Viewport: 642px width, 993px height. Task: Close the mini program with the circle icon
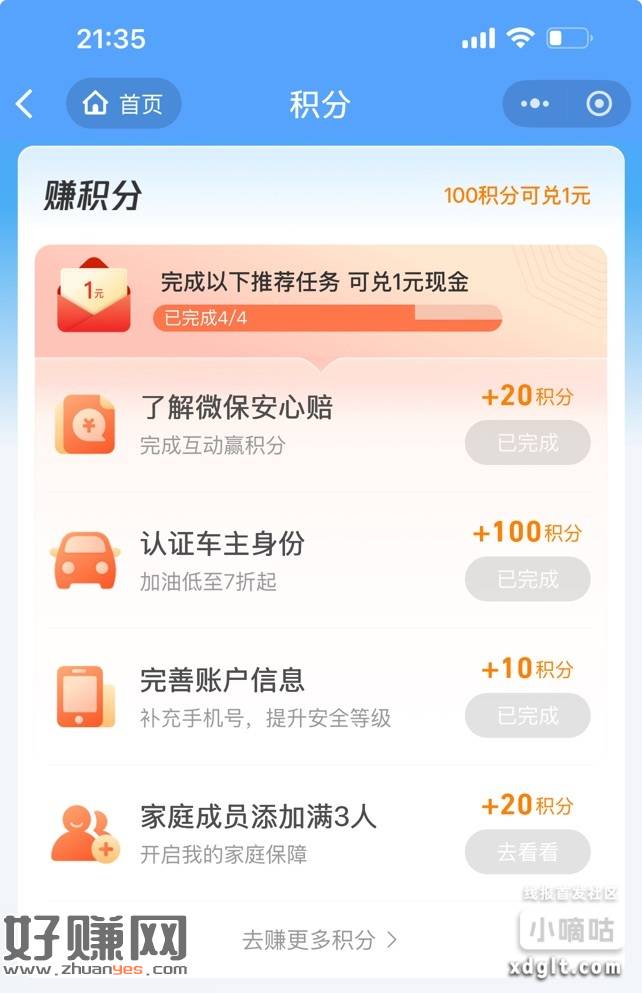pyautogui.click(x=598, y=104)
